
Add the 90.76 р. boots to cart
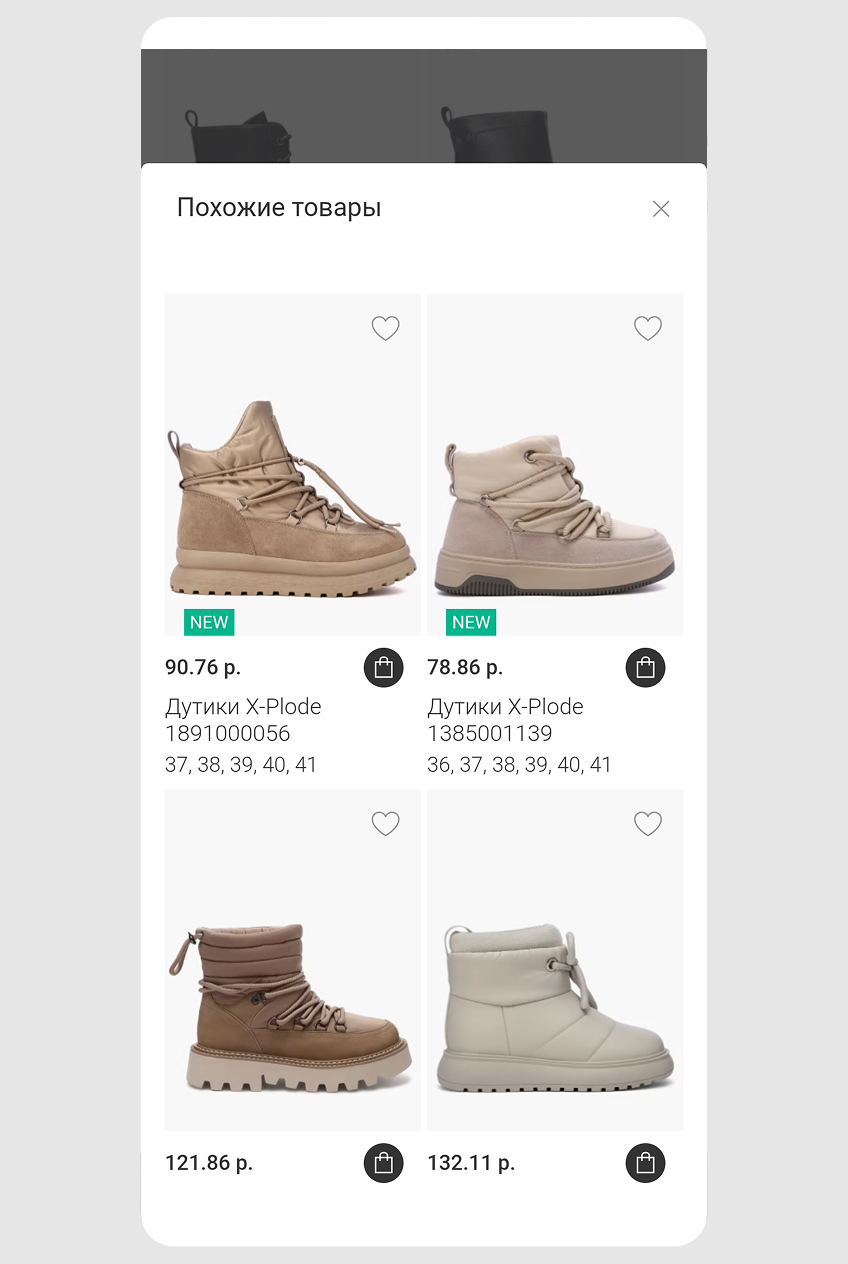[383, 668]
